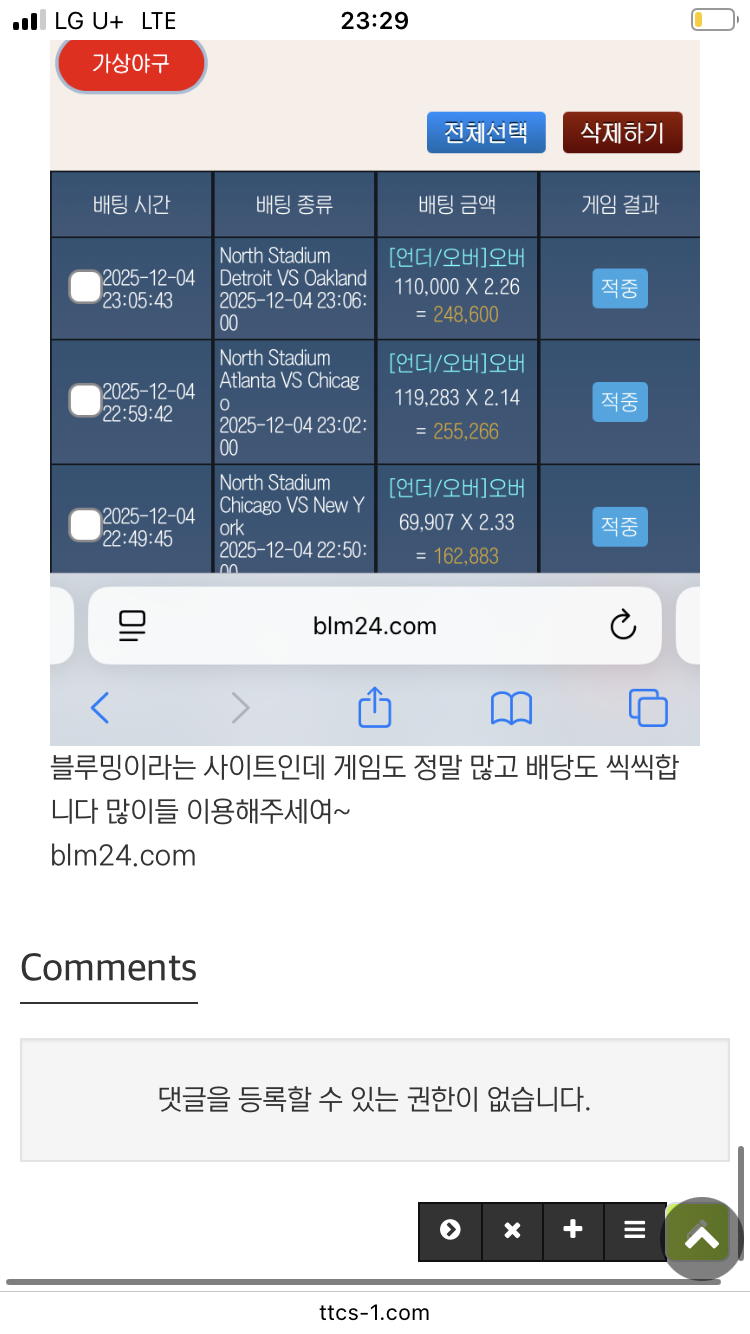750x1334 pixels.
Task: Open the tab switcher
Action: tap(648, 707)
